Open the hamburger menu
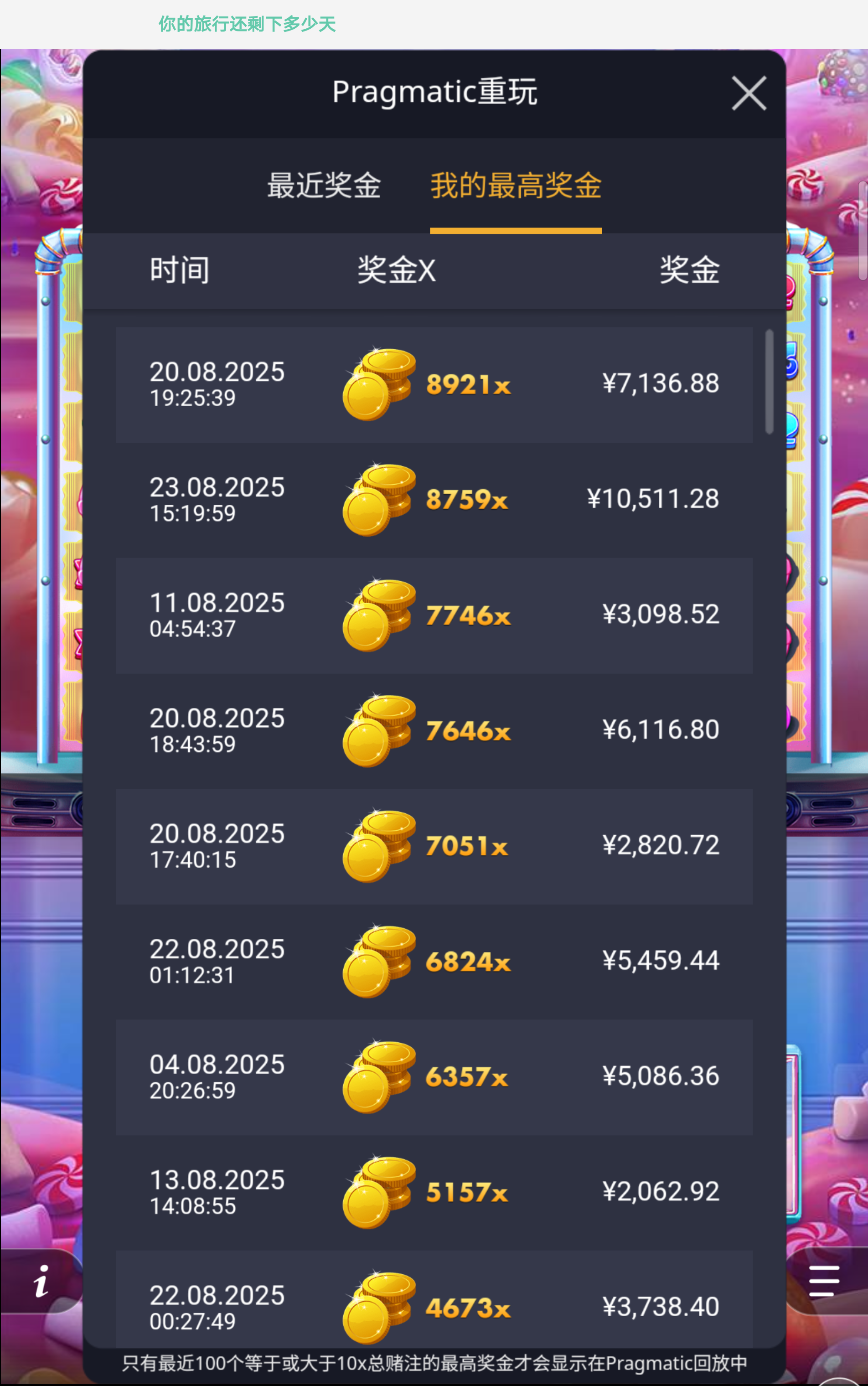This screenshot has height=1386, width=868. (824, 1282)
